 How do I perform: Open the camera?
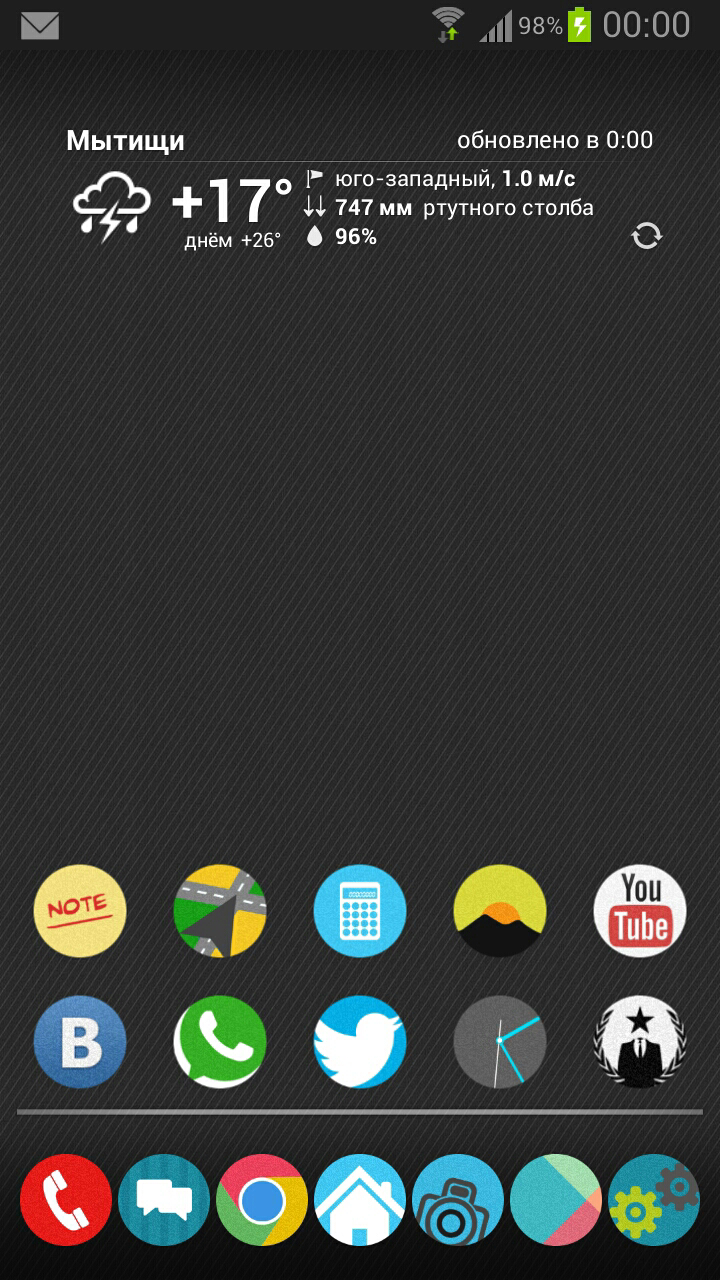(458, 1200)
